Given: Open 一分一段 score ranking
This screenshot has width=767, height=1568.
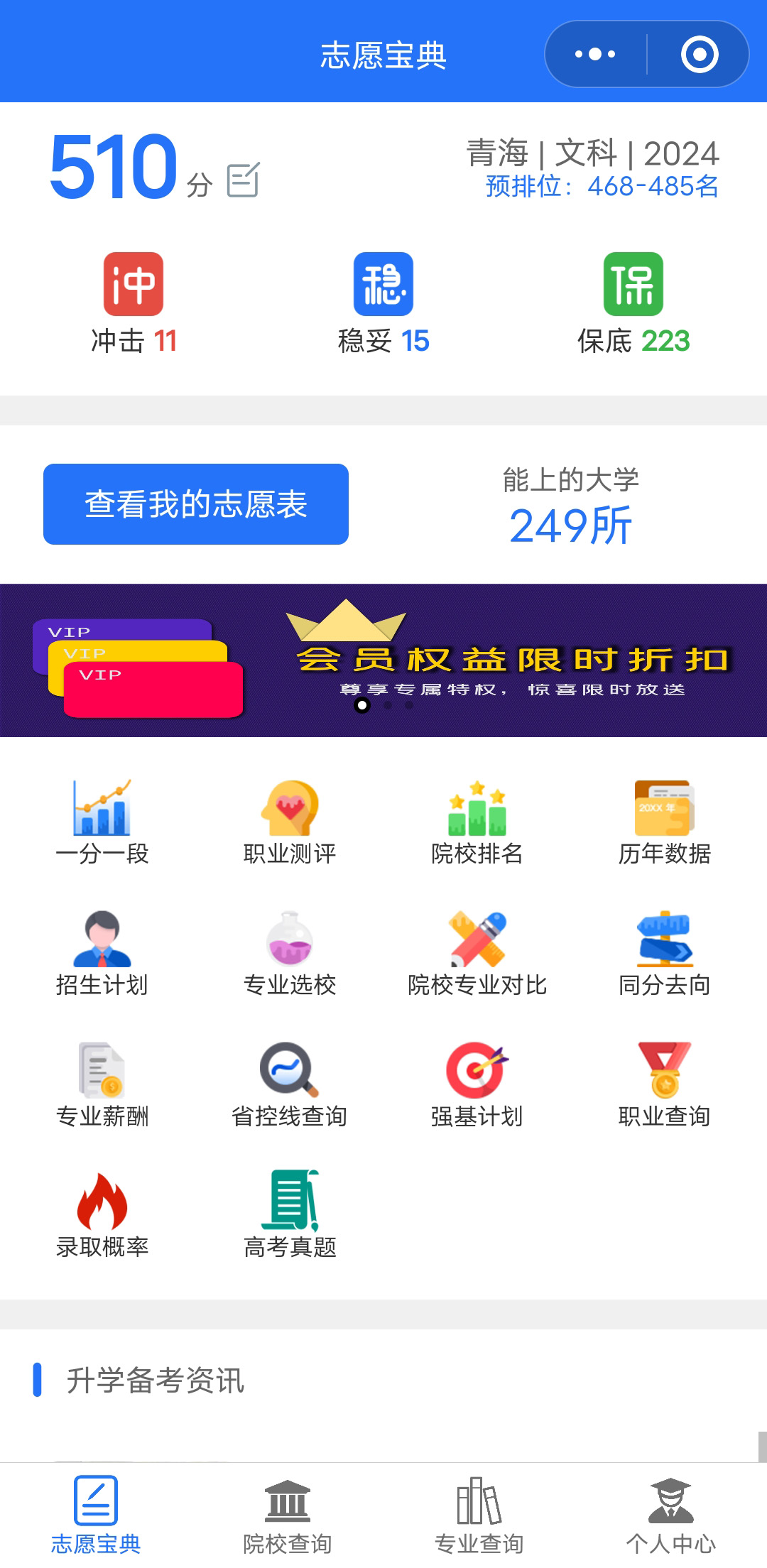Looking at the screenshot, I should [102, 822].
